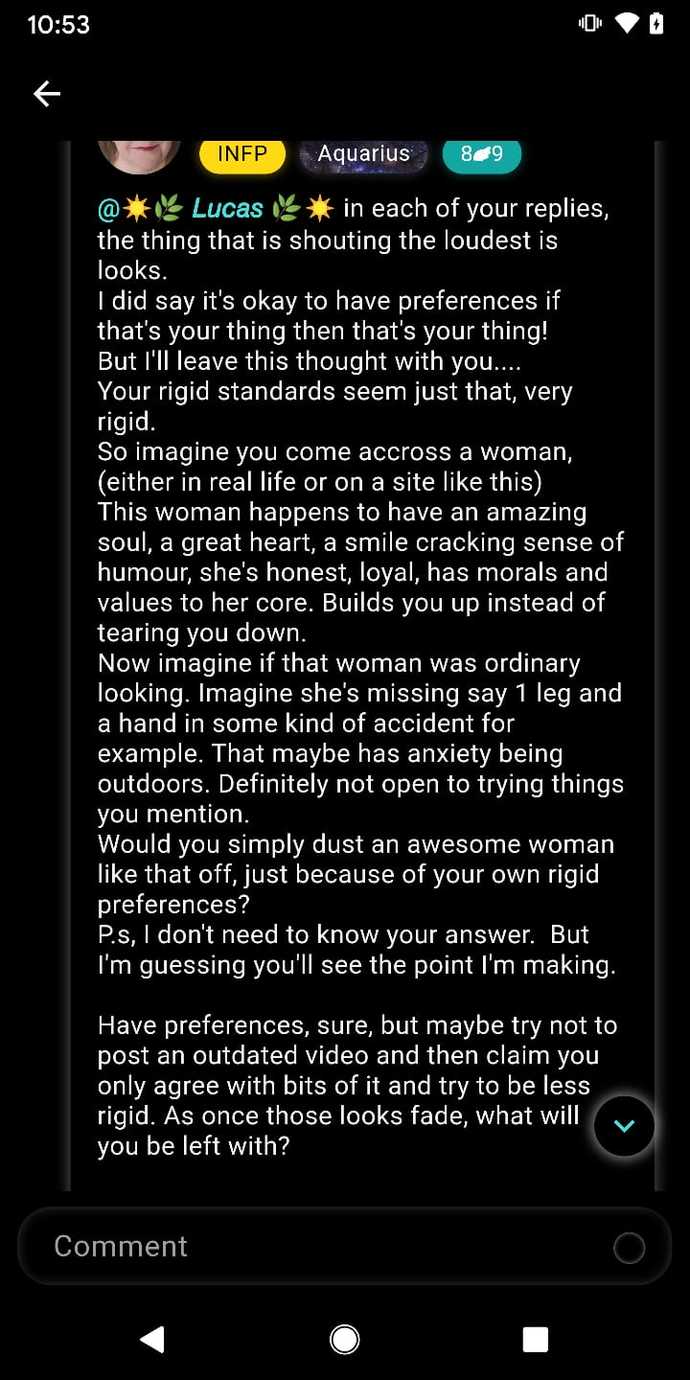690x1380 pixels.
Task: Jump to bottom with the down chevron
Action: coord(624,1126)
